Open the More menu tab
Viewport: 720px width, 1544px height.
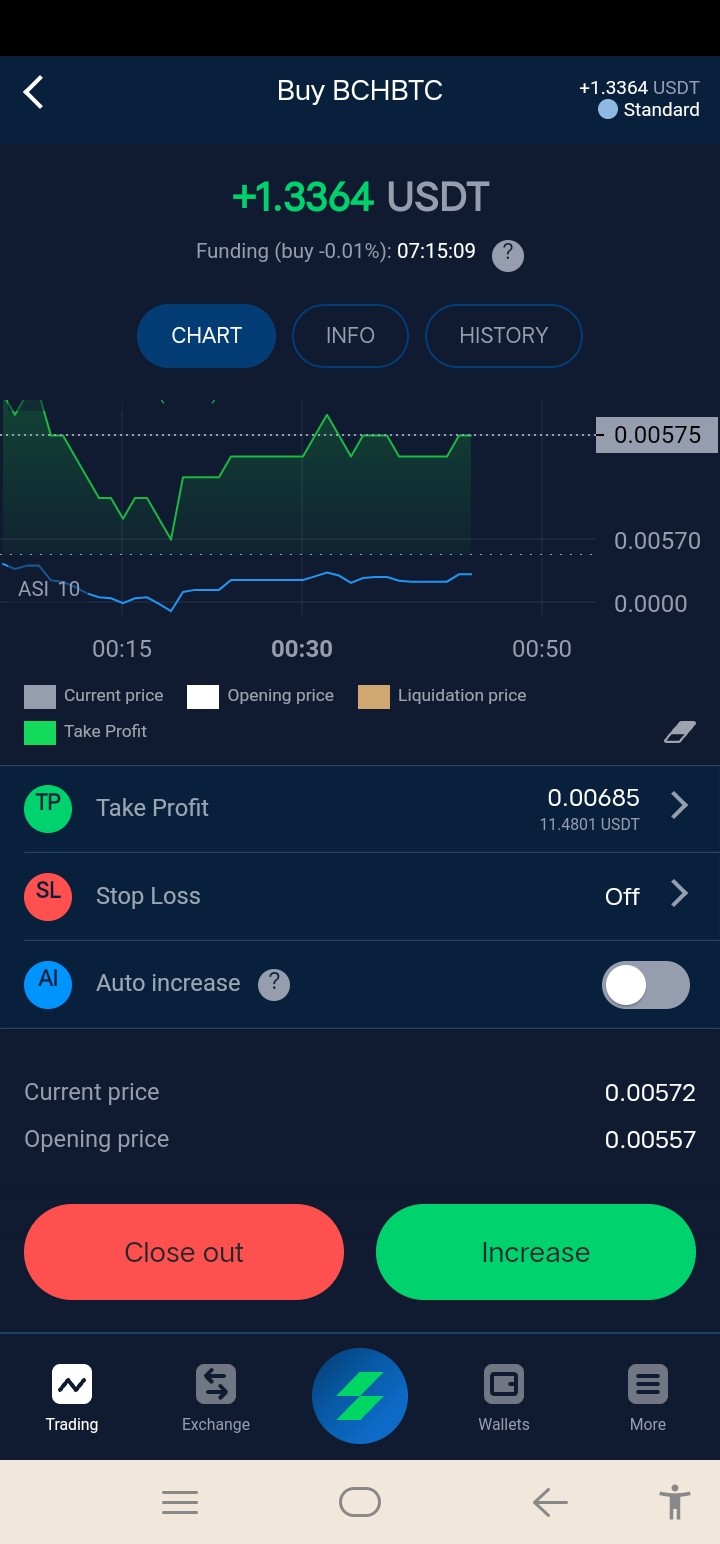[x=648, y=1398]
